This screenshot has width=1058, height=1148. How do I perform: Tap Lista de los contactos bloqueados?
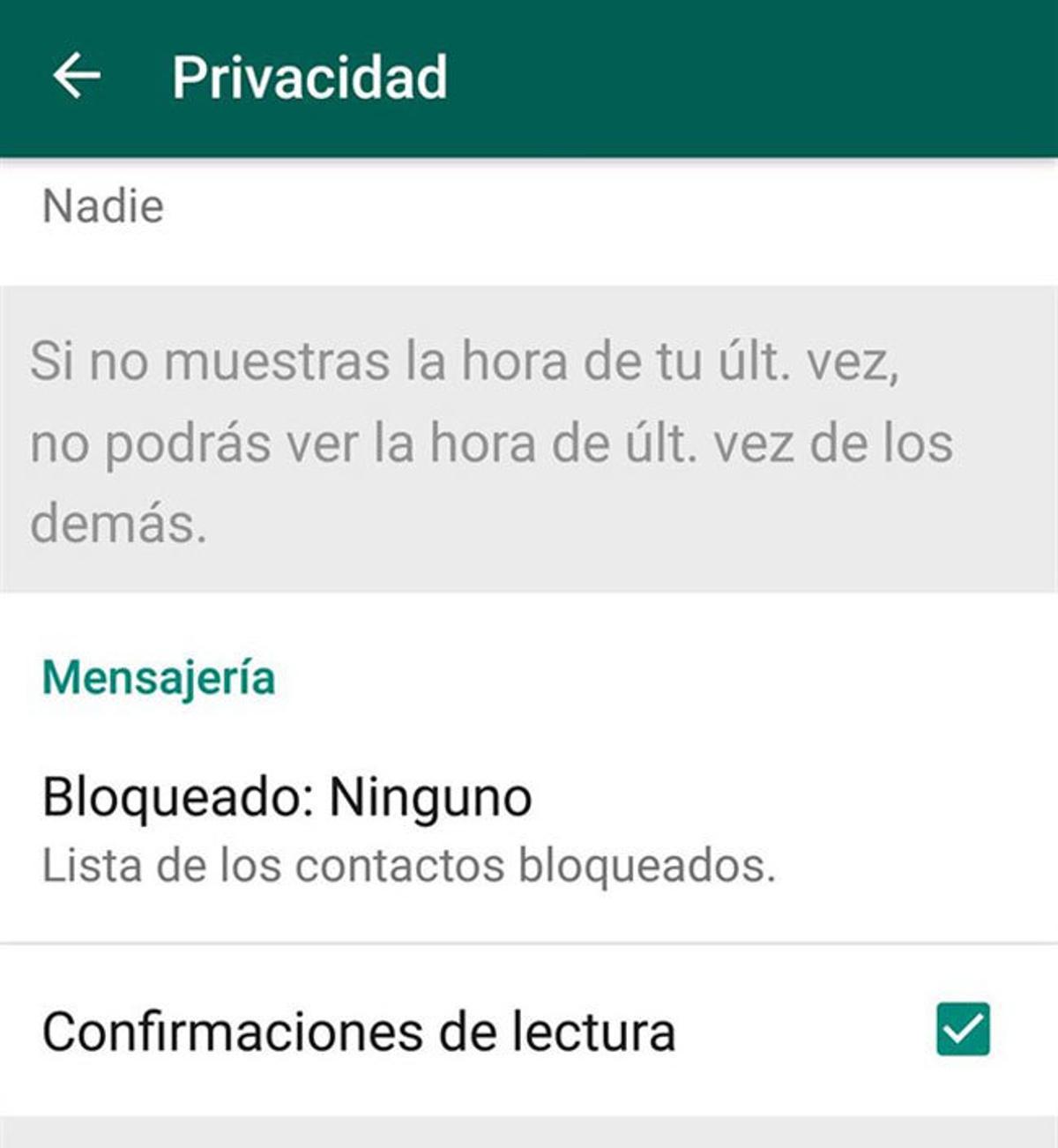(x=408, y=868)
